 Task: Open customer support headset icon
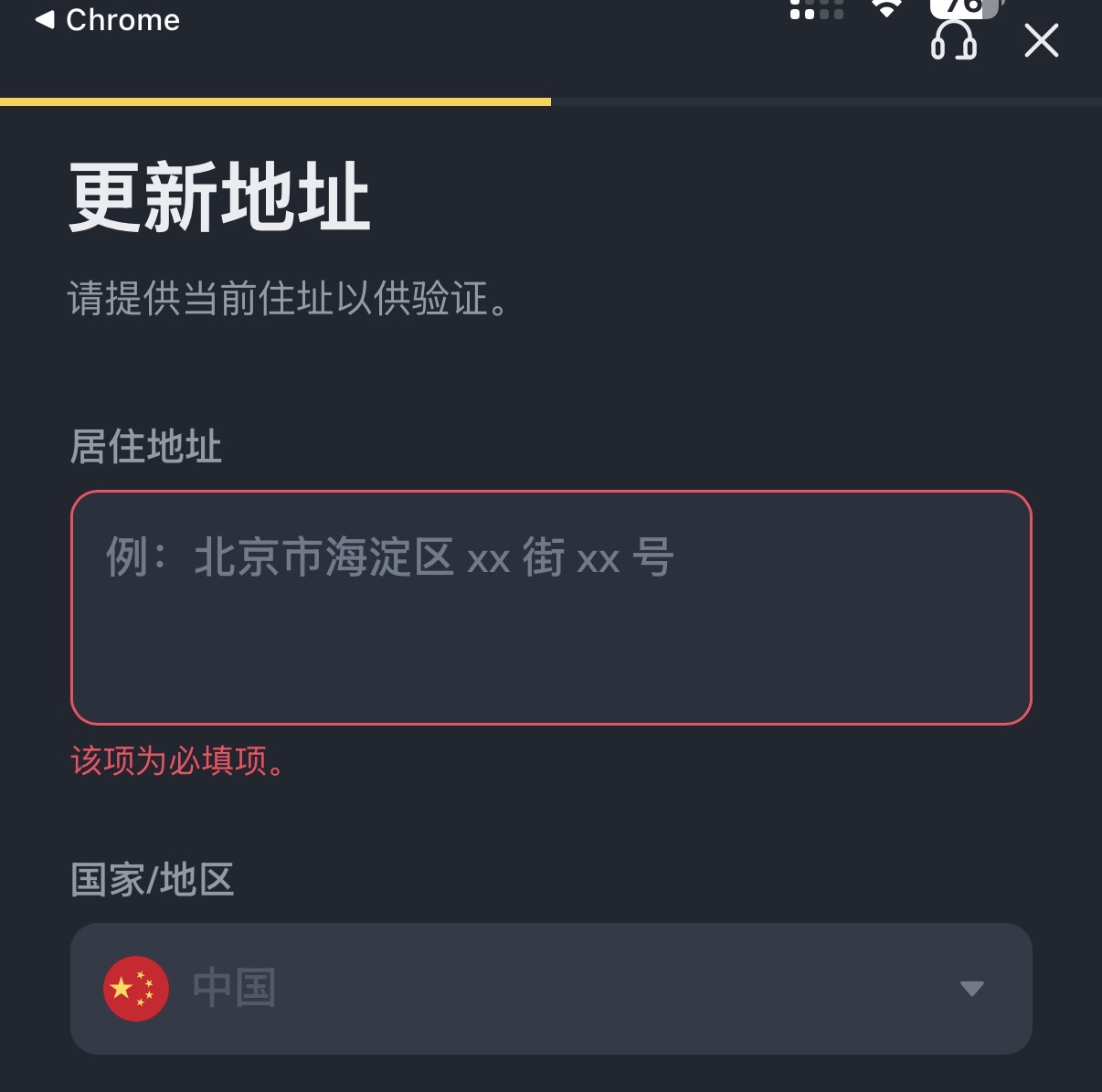pos(954,40)
